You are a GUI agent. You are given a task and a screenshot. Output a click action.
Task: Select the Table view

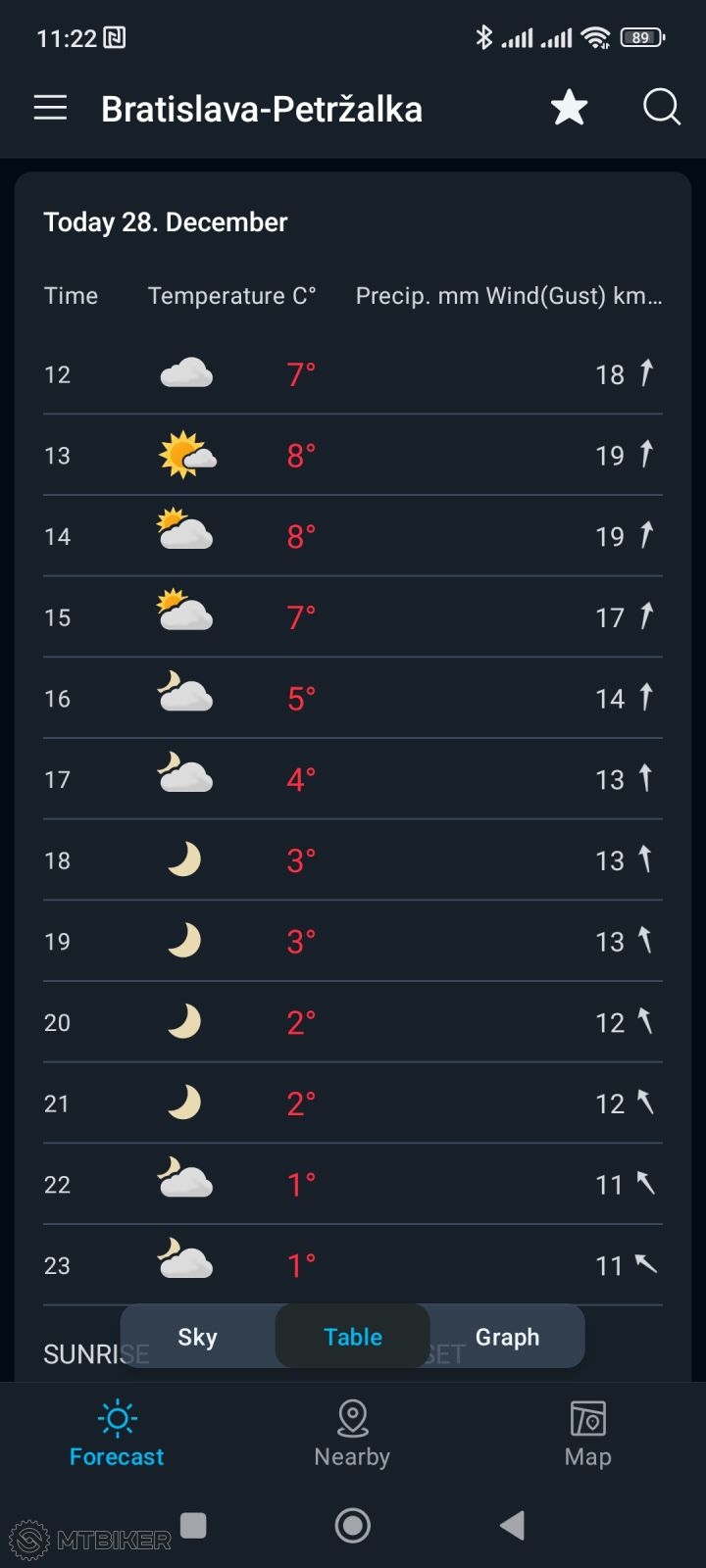click(353, 1337)
